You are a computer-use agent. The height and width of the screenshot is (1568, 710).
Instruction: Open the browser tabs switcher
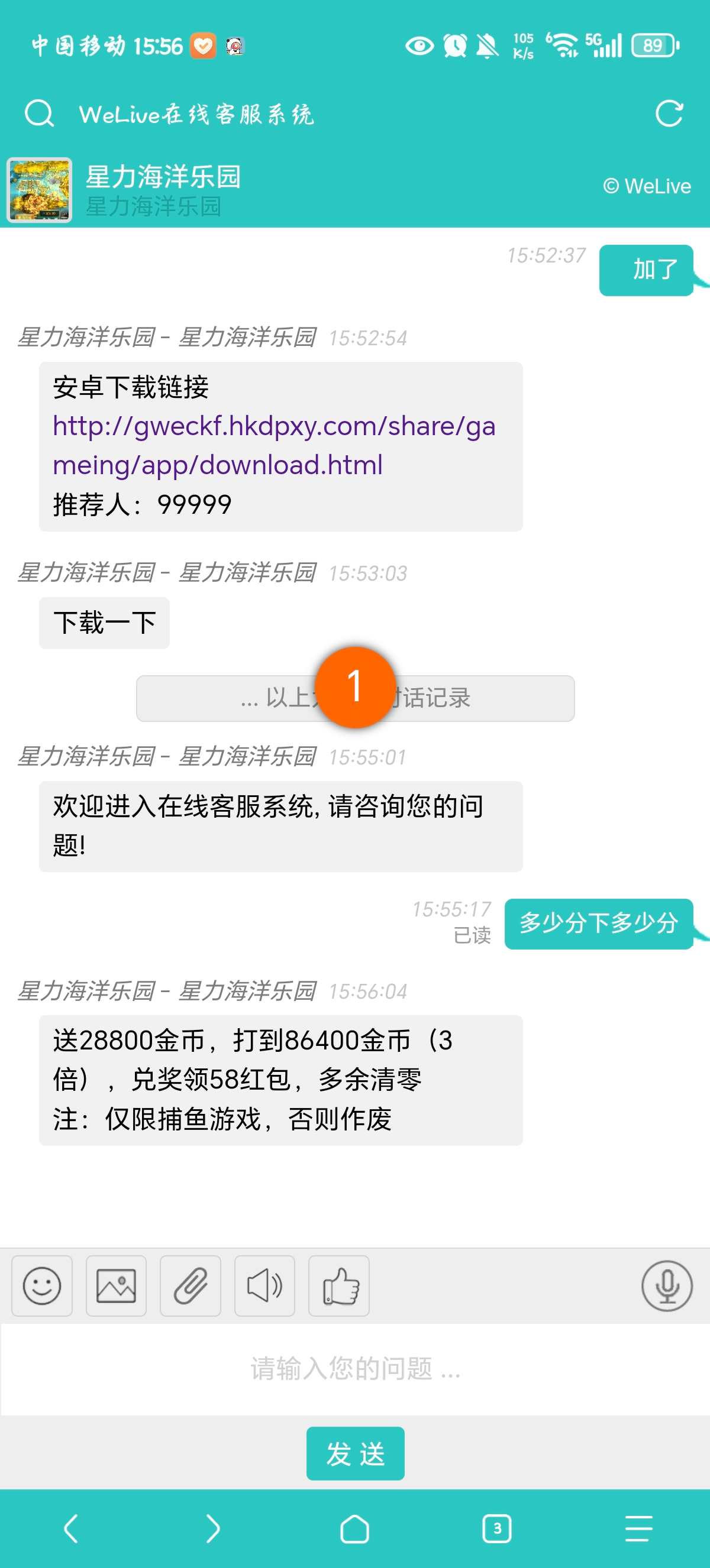tap(496, 1528)
